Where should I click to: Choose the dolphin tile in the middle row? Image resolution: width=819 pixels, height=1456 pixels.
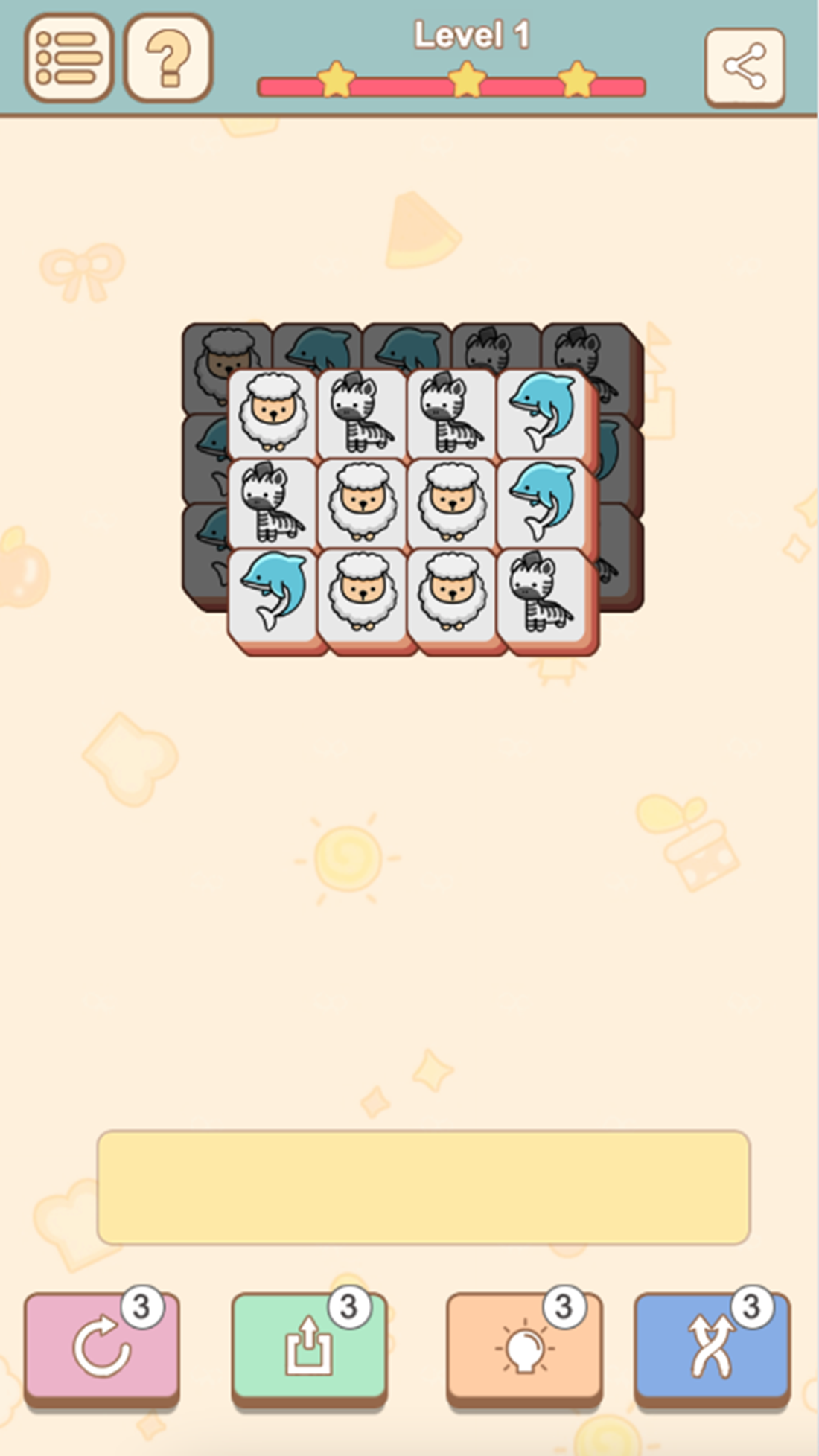[x=543, y=502]
